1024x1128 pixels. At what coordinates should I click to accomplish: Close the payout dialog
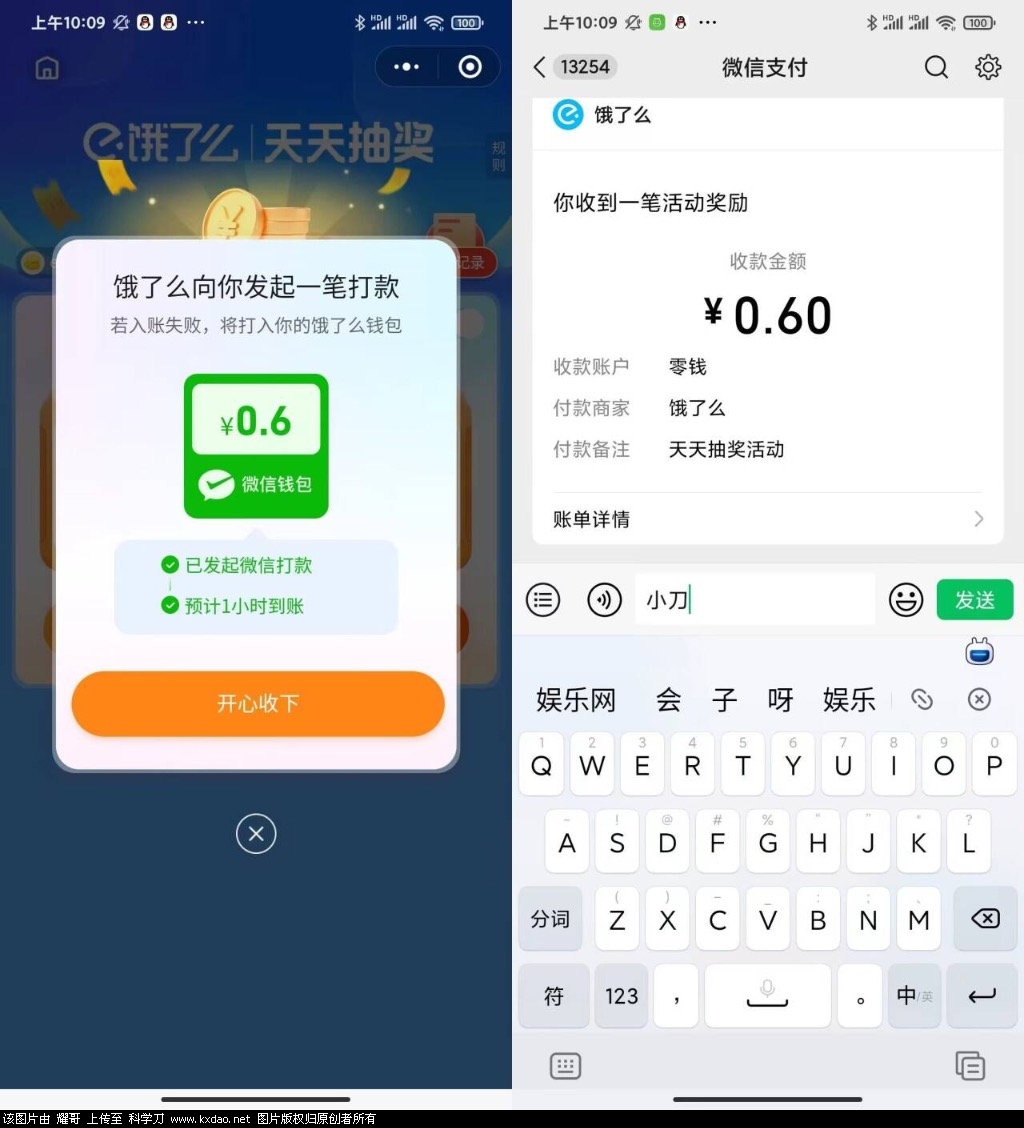coord(256,833)
